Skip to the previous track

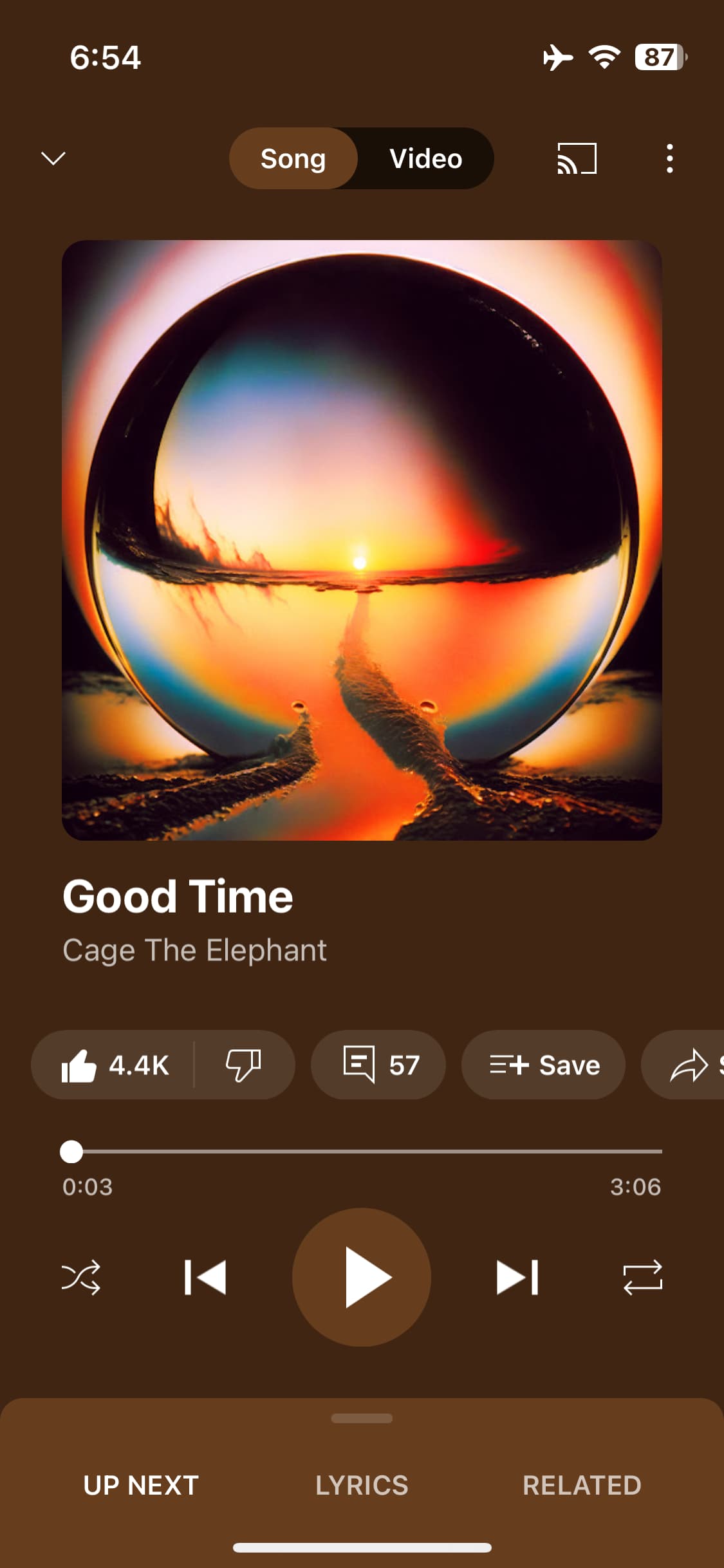coord(205,1277)
